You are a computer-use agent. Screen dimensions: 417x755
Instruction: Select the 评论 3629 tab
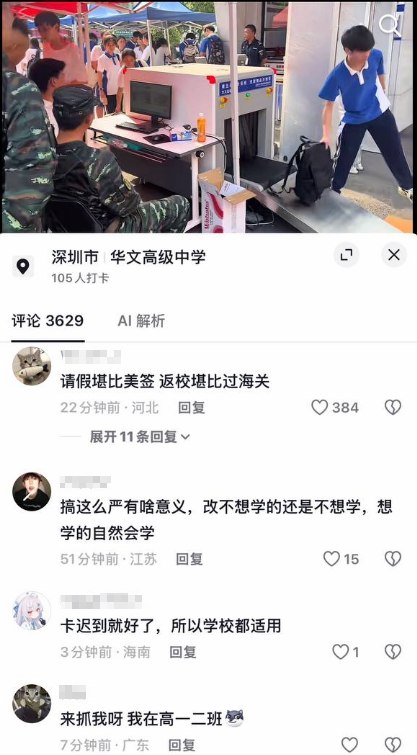48,321
